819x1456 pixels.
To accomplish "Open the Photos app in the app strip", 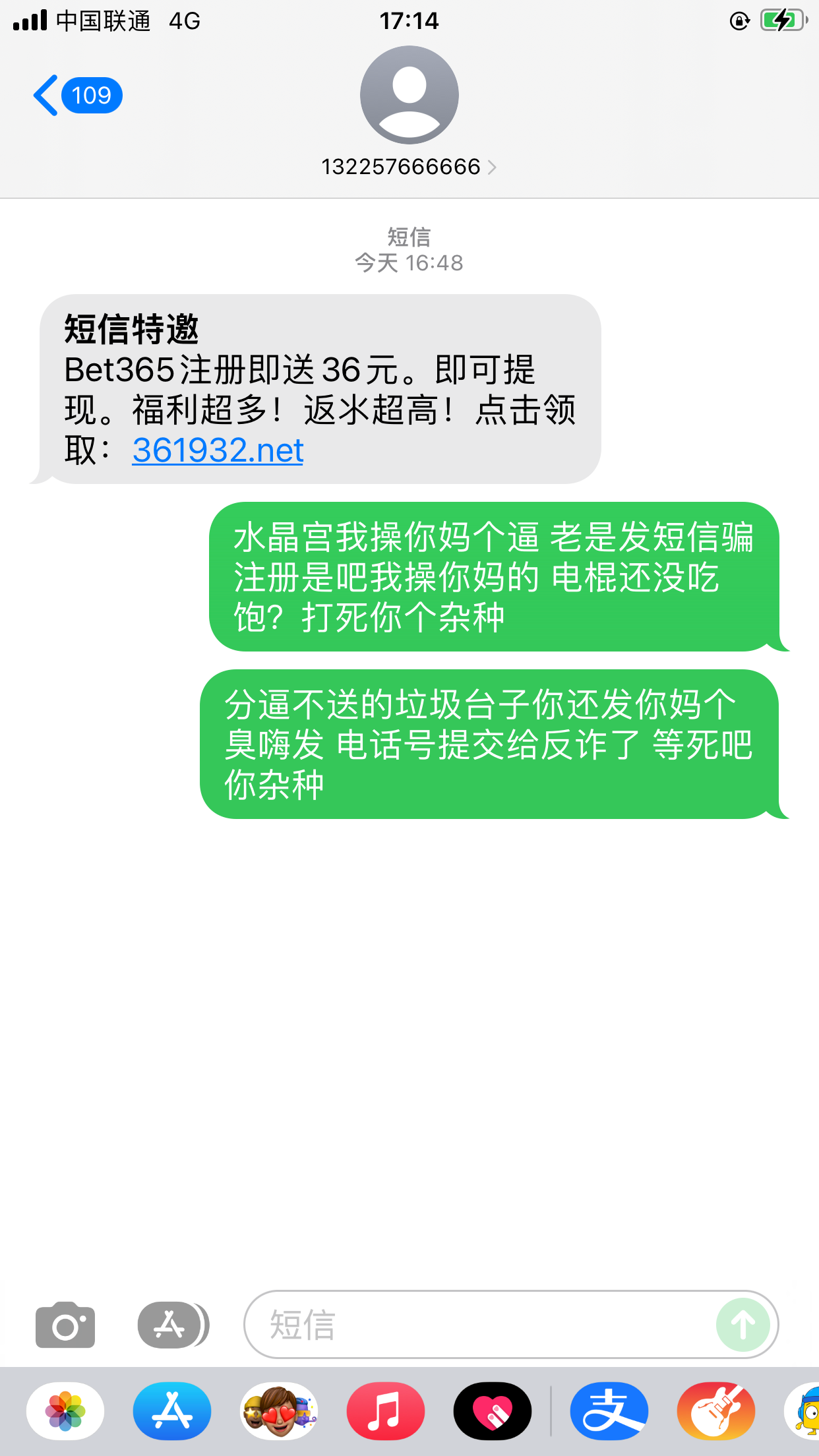I will tap(65, 1411).
